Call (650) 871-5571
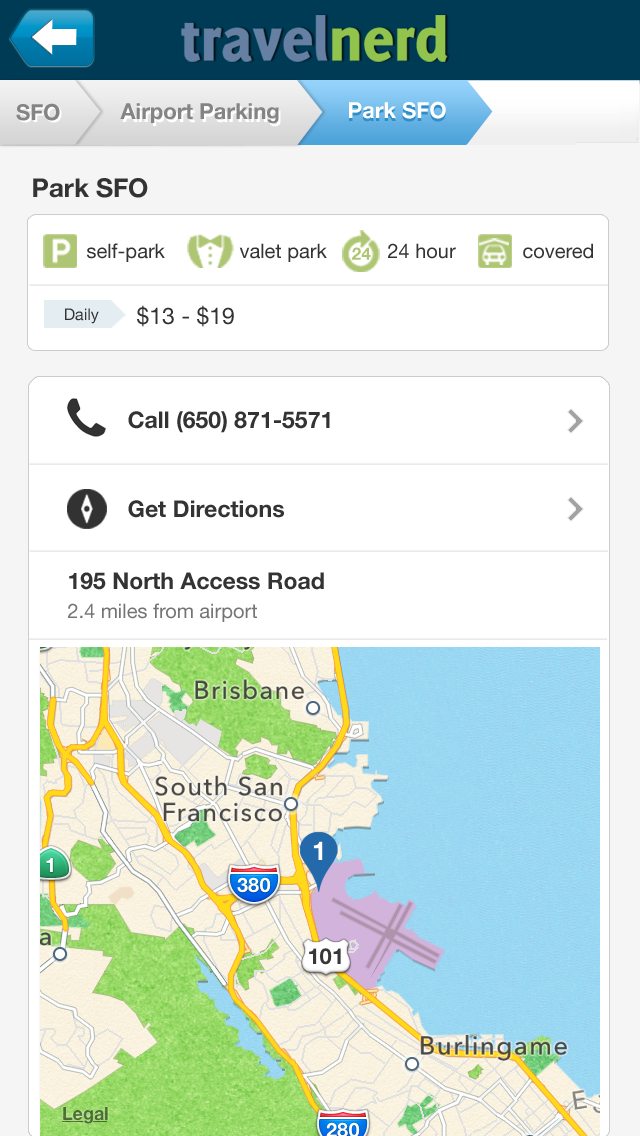This screenshot has width=640, height=1136. click(318, 421)
